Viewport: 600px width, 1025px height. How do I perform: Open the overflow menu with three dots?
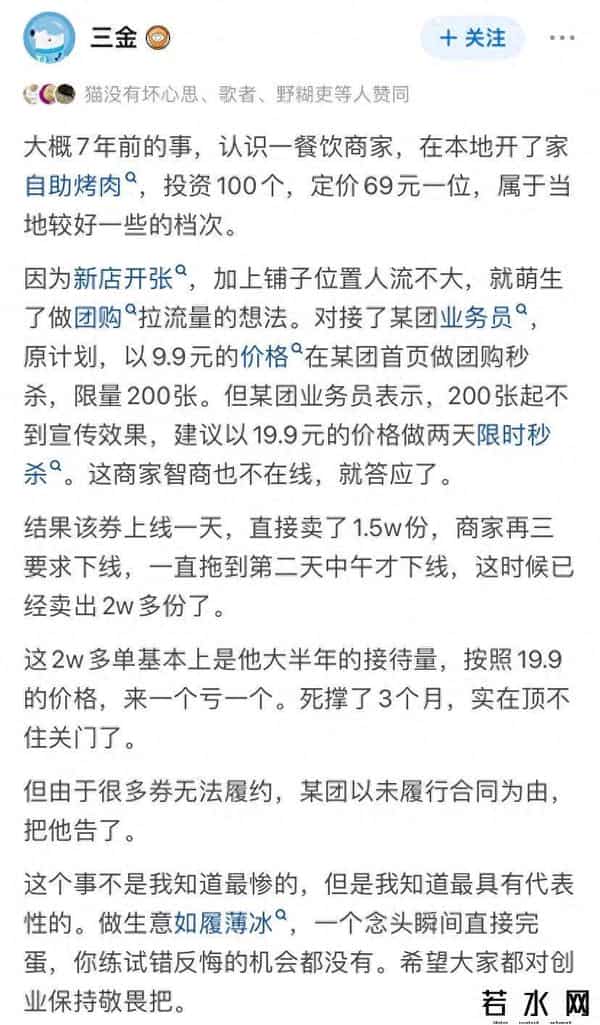coord(563,38)
